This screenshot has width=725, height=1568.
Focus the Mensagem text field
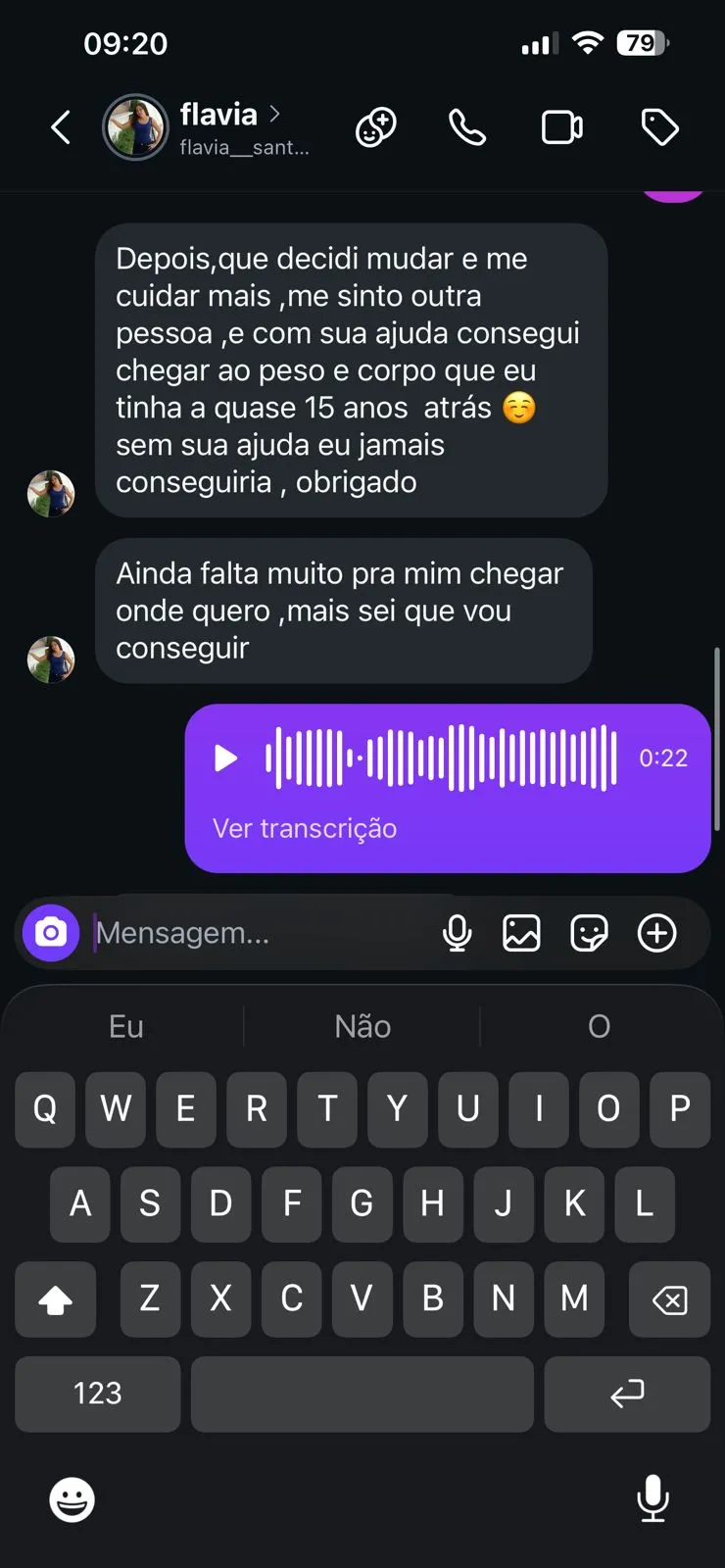pos(255,933)
